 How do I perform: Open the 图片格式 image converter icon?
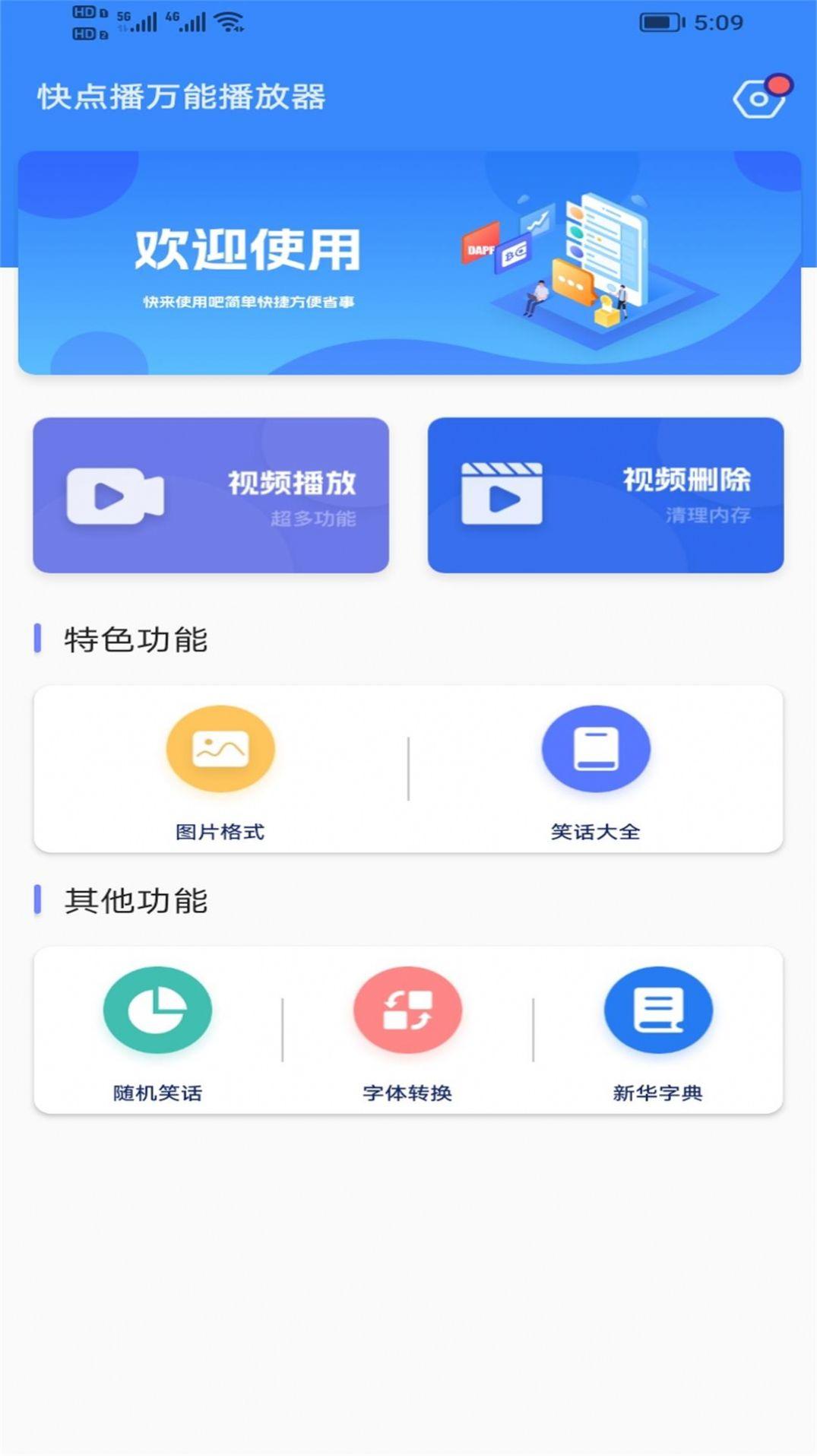pyautogui.click(x=220, y=747)
